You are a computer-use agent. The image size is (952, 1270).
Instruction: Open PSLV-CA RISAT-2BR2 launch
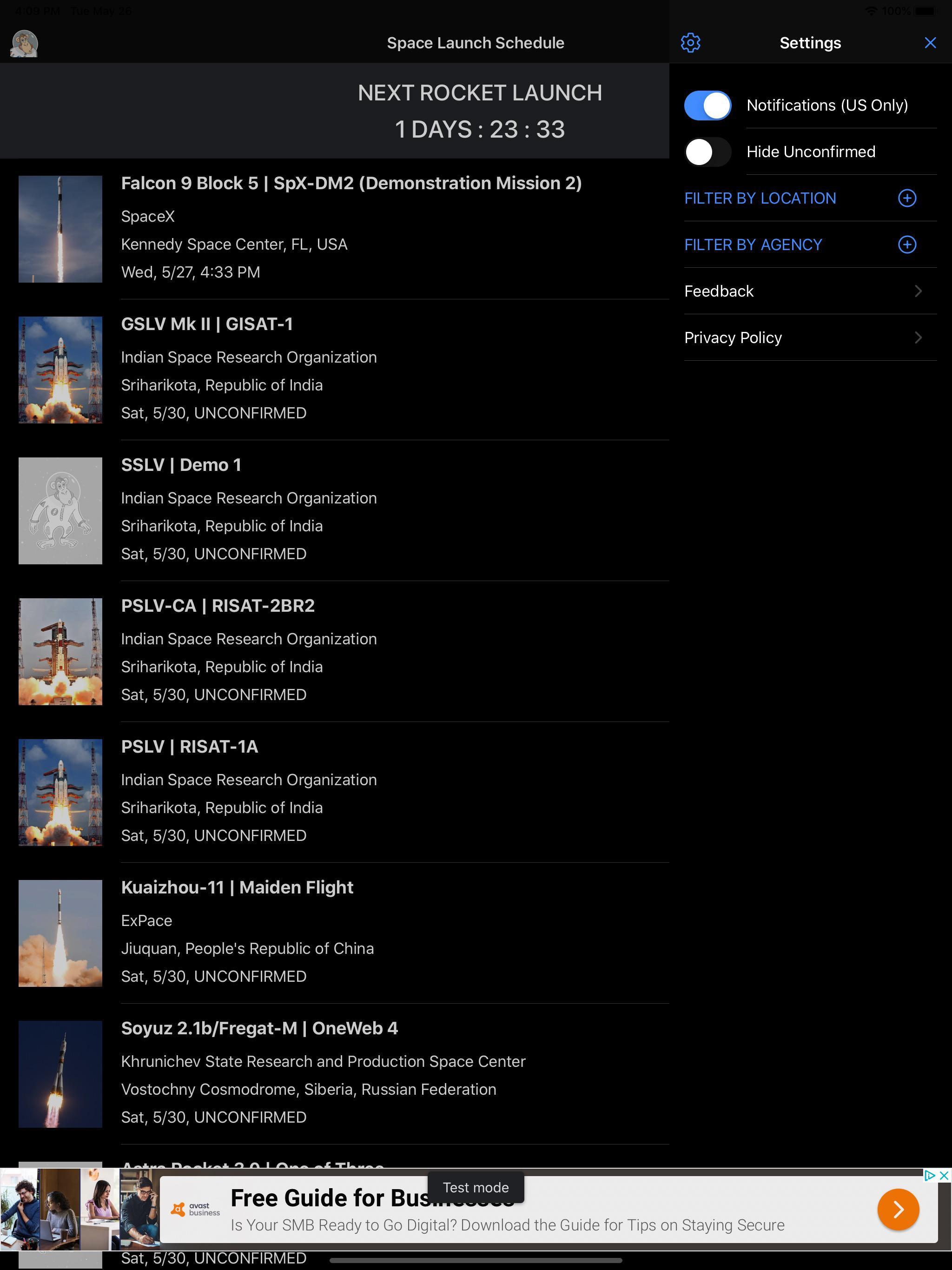[350, 651]
